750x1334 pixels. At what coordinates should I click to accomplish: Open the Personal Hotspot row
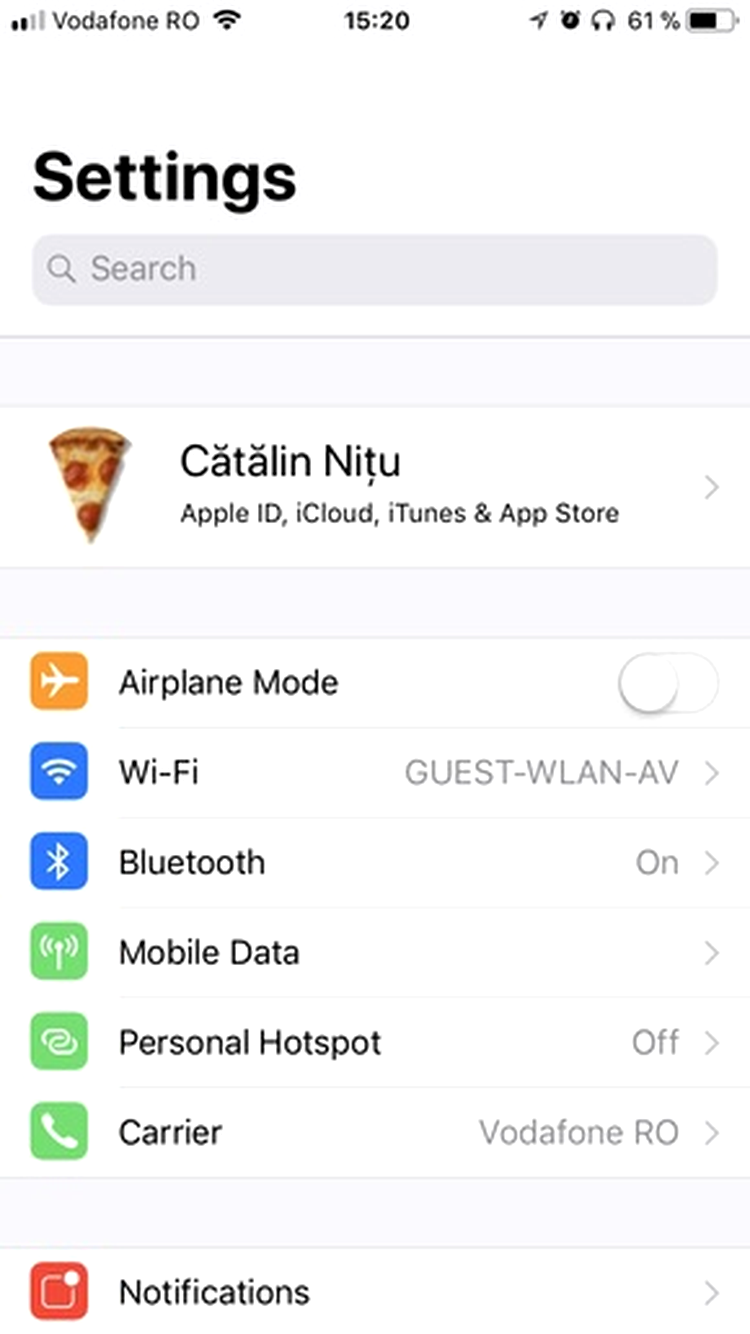coord(374,1043)
